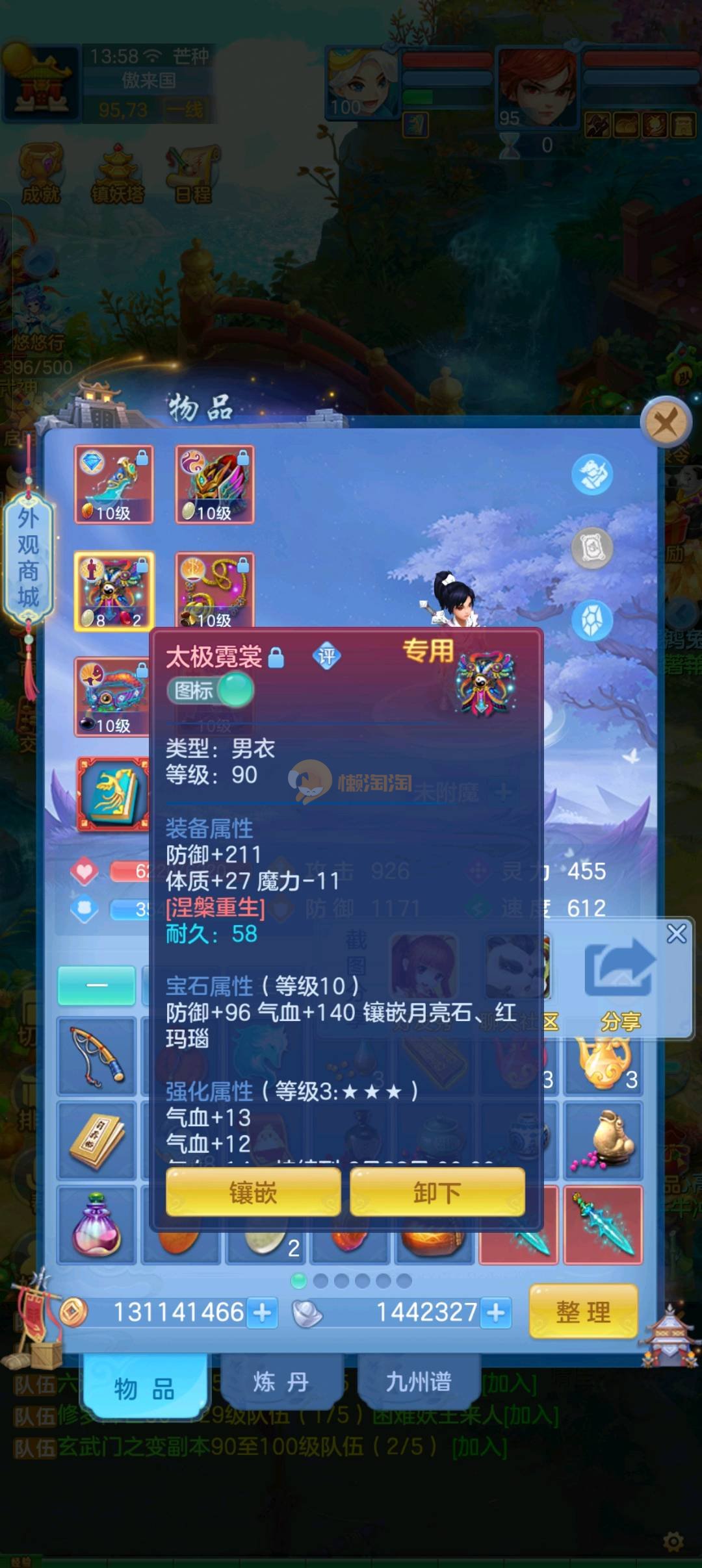Viewport: 702px width, 1568px height.
Task: Open the 外观商城 appearance shop
Action: [x=28, y=557]
